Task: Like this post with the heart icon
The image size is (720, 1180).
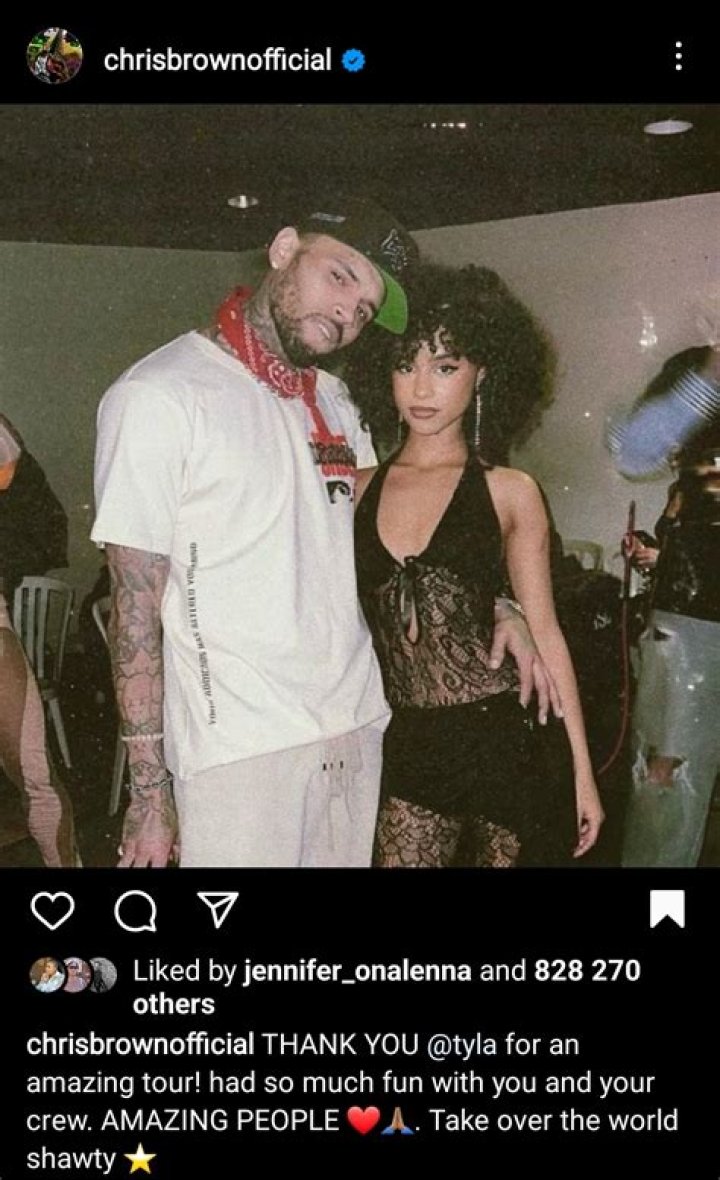Action: click(x=52, y=910)
